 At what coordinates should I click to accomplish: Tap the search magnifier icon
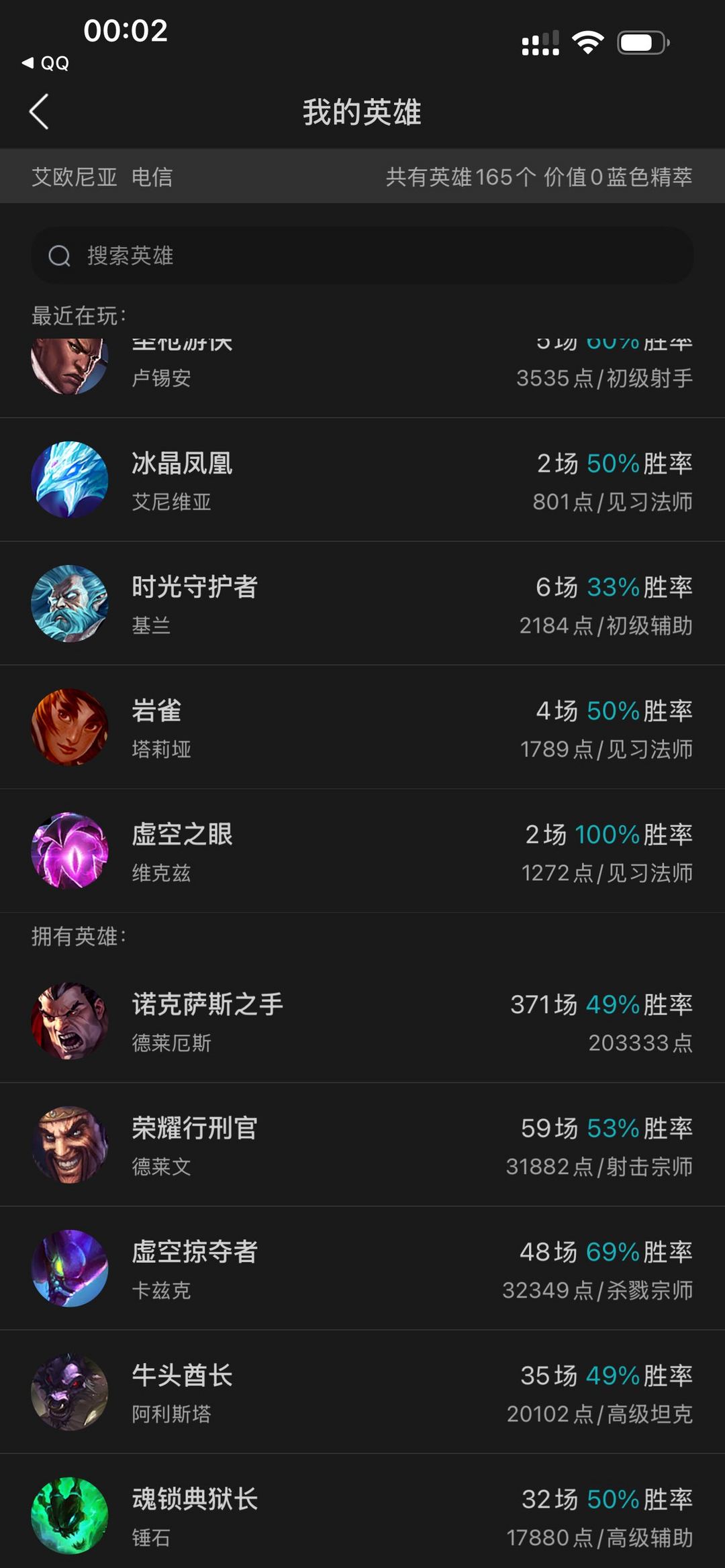tap(59, 256)
